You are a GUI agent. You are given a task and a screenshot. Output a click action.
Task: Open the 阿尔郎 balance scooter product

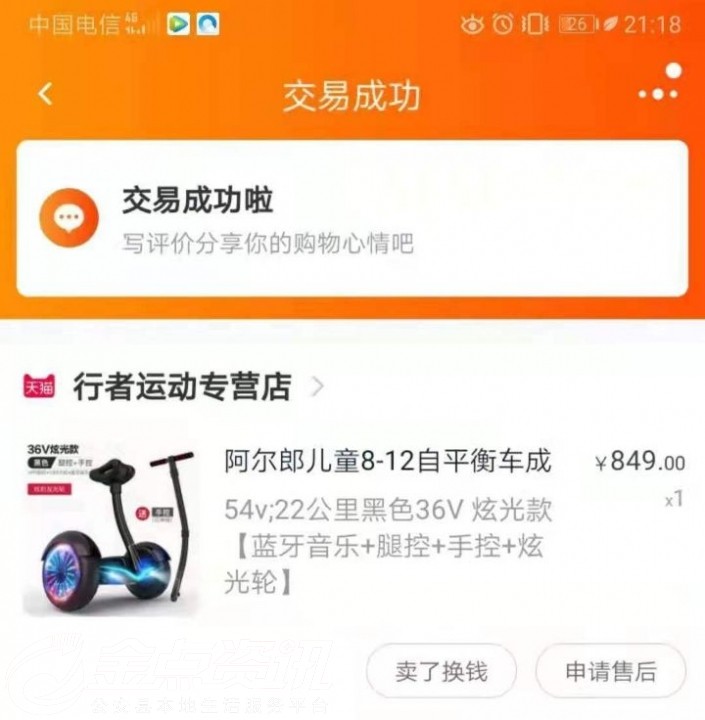[x=387, y=461]
